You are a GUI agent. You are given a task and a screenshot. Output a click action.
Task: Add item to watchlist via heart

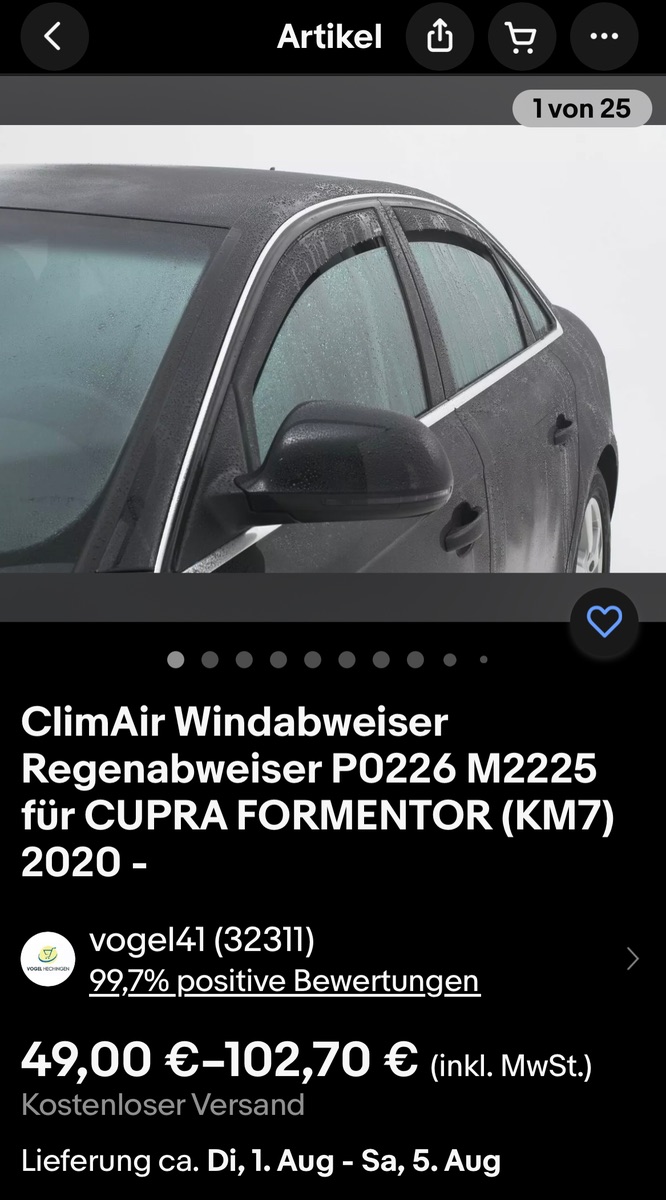click(x=604, y=622)
